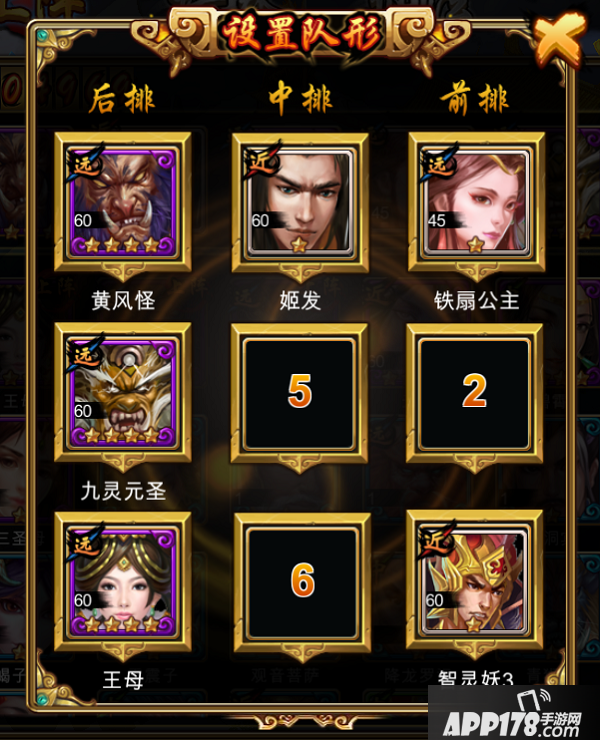Tap empty formation slot 2
Viewport: 600px width, 740px height.
pyautogui.click(x=475, y=393)
